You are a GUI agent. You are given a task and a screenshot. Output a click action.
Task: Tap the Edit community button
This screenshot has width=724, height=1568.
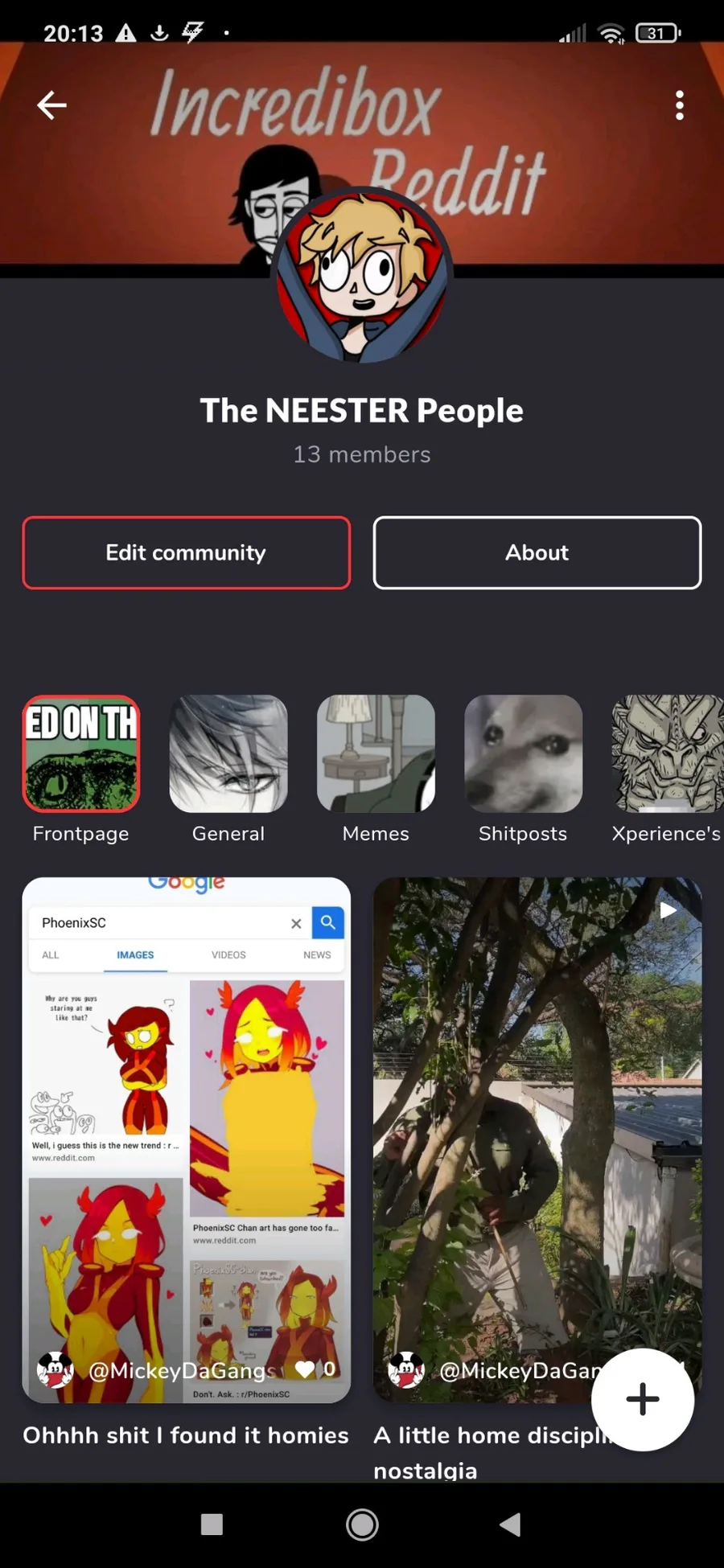(187, 552)
